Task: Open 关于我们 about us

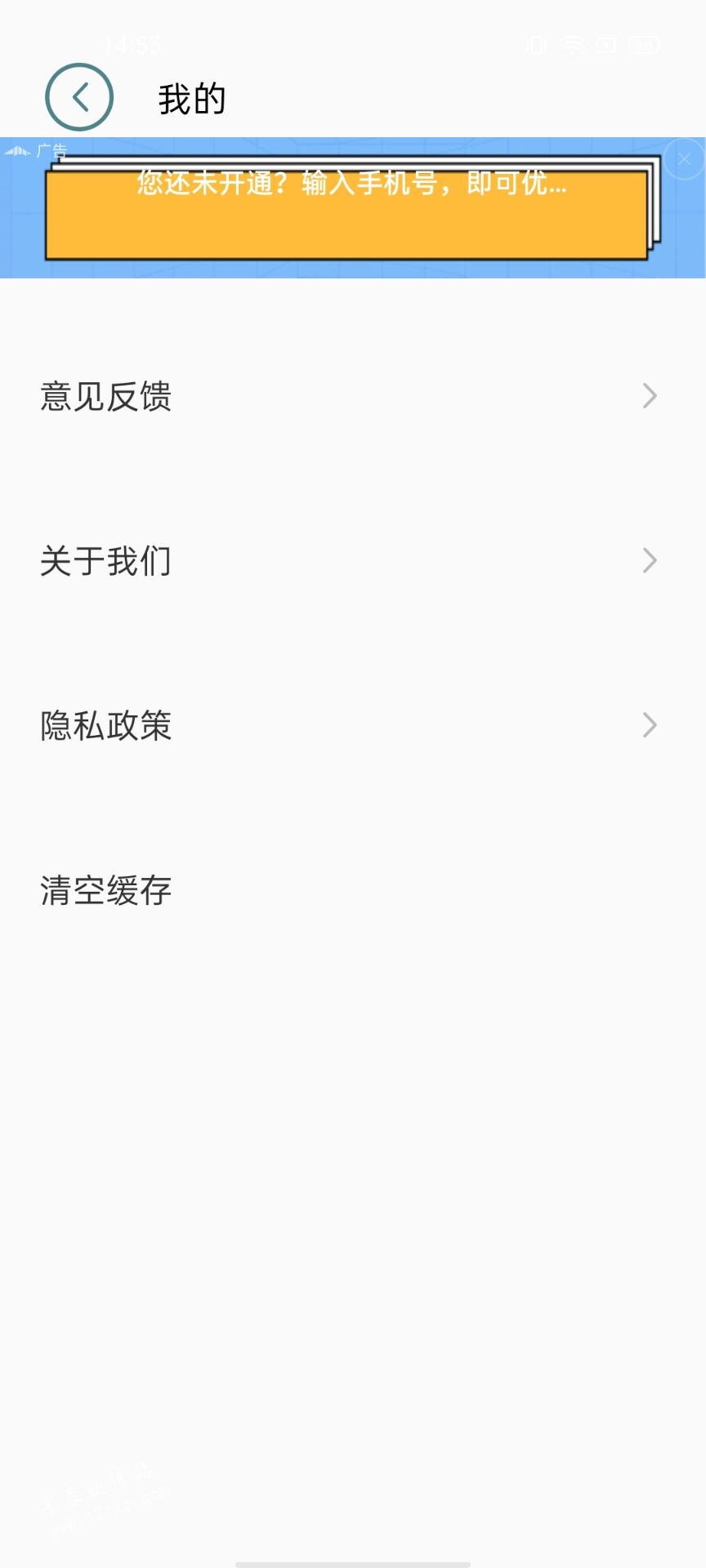Action: (353, 561)
